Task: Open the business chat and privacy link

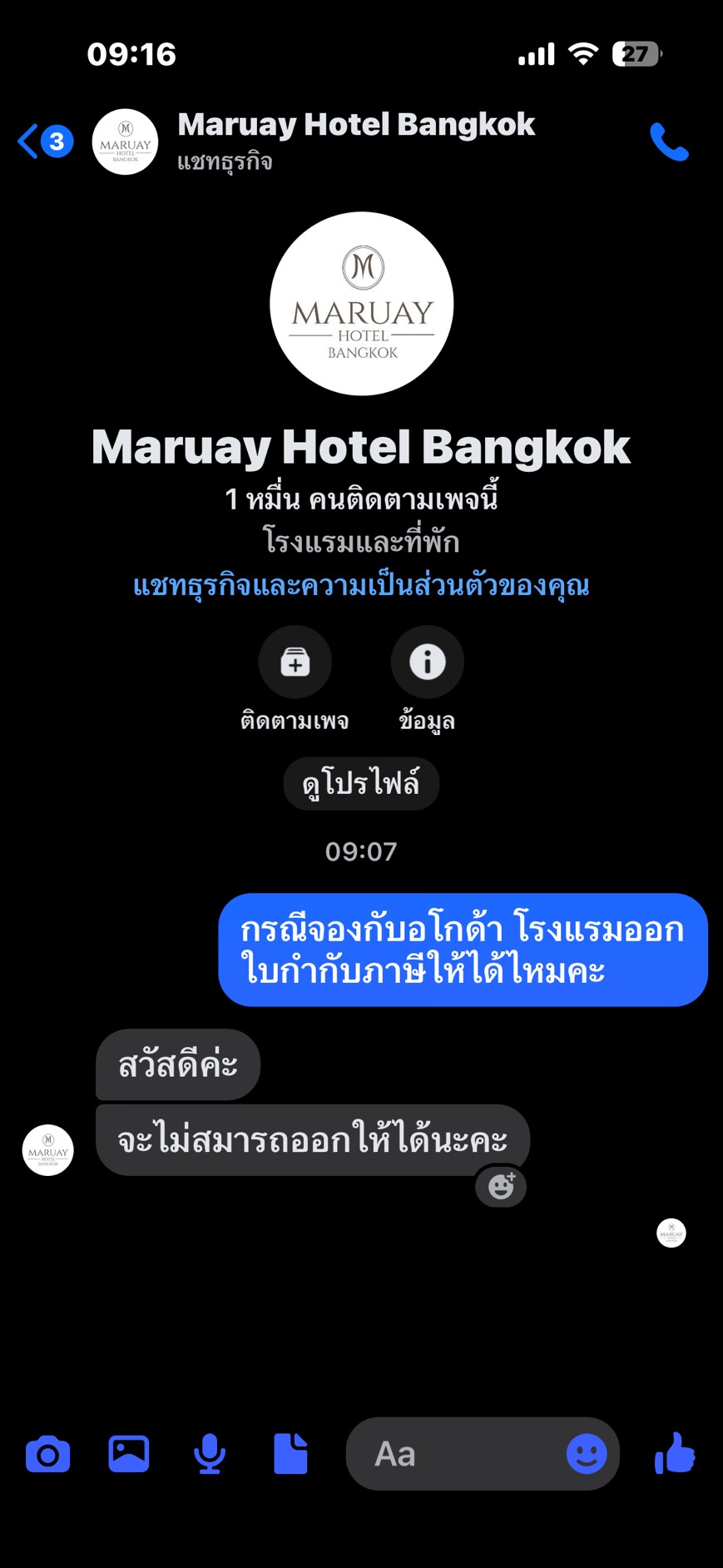Action: [x=361, y=586]
